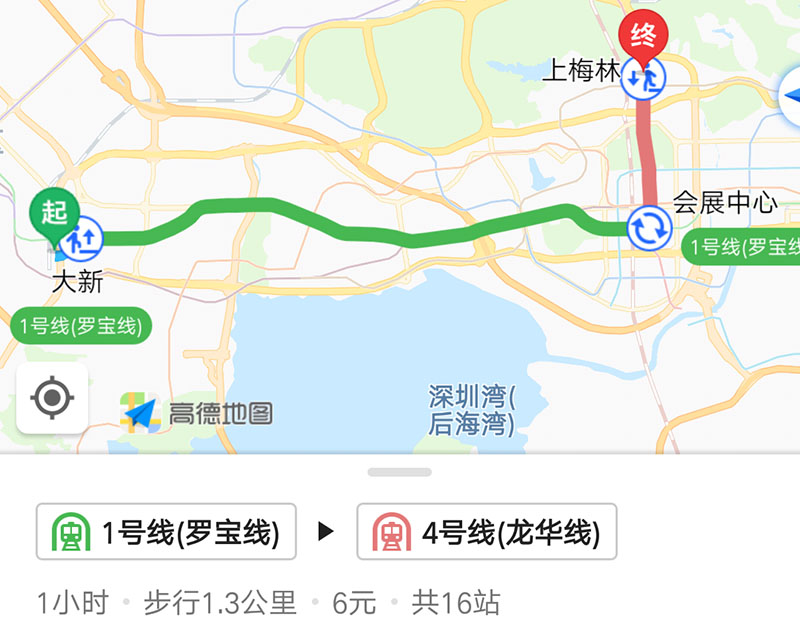Tap the 会展中心 transfer station marker
Viewport: 800px width, 636px height.
(x=648, y=228)
